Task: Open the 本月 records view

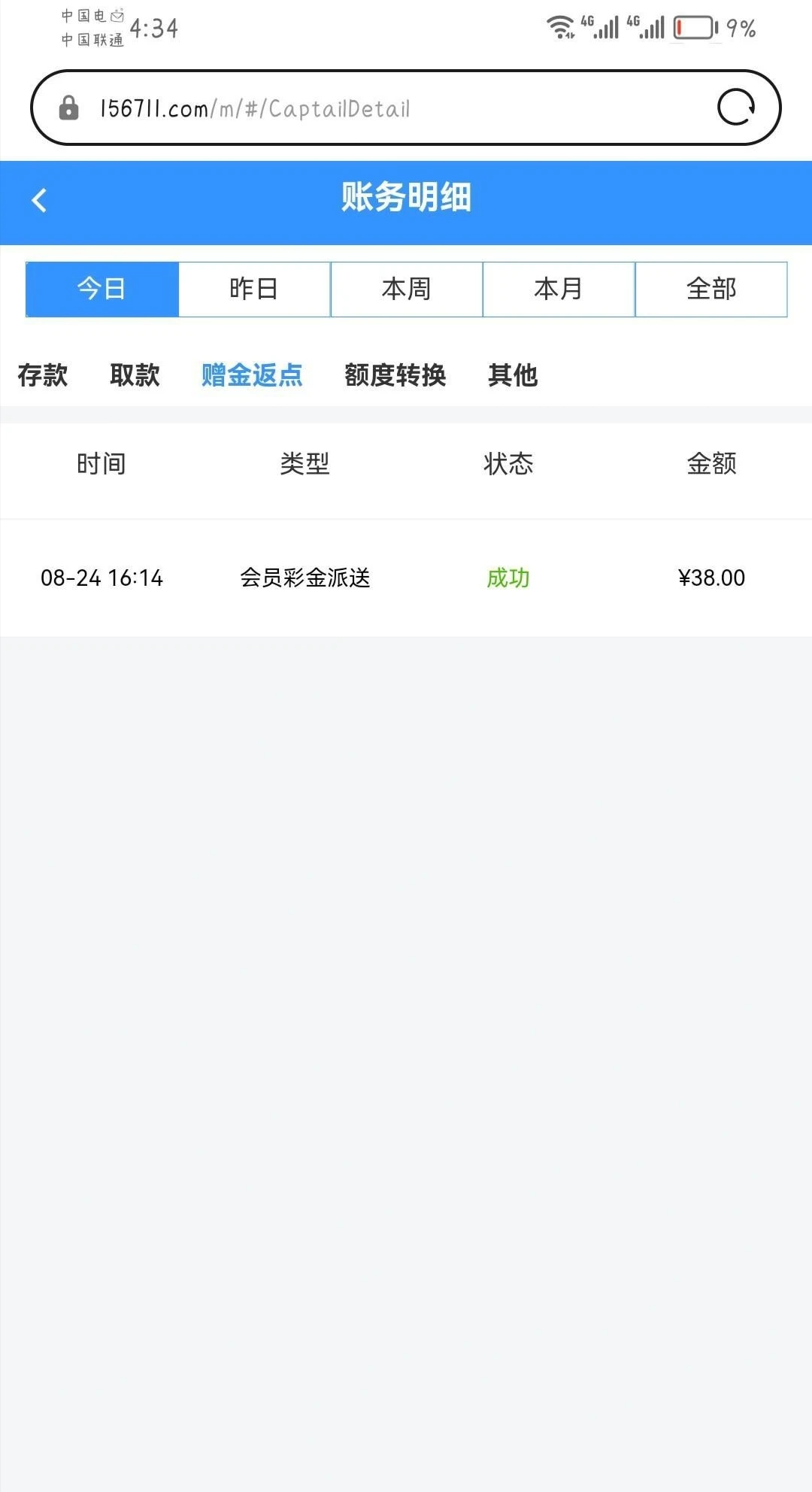Action: click(x=559, y=289)
